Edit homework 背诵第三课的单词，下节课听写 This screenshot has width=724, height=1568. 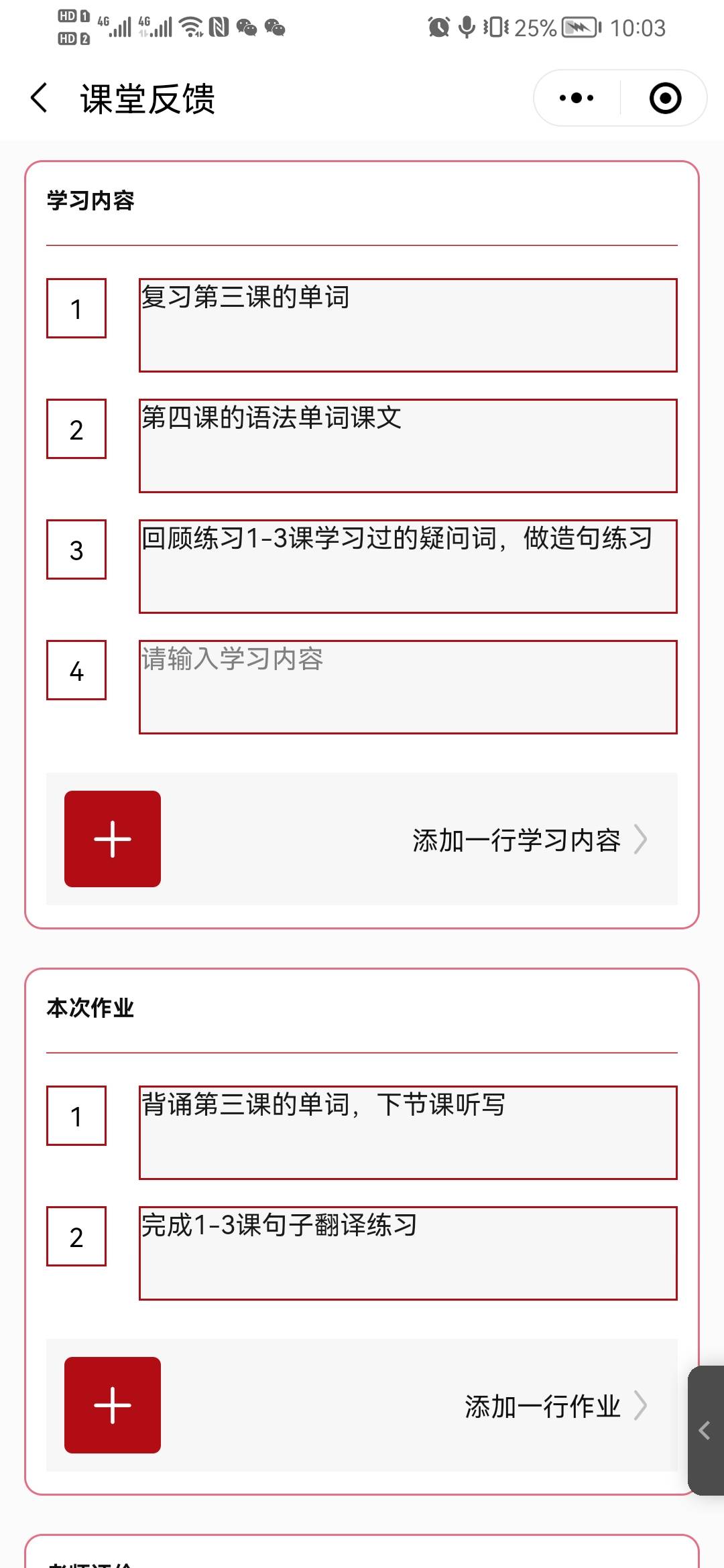coord(408,1133)
